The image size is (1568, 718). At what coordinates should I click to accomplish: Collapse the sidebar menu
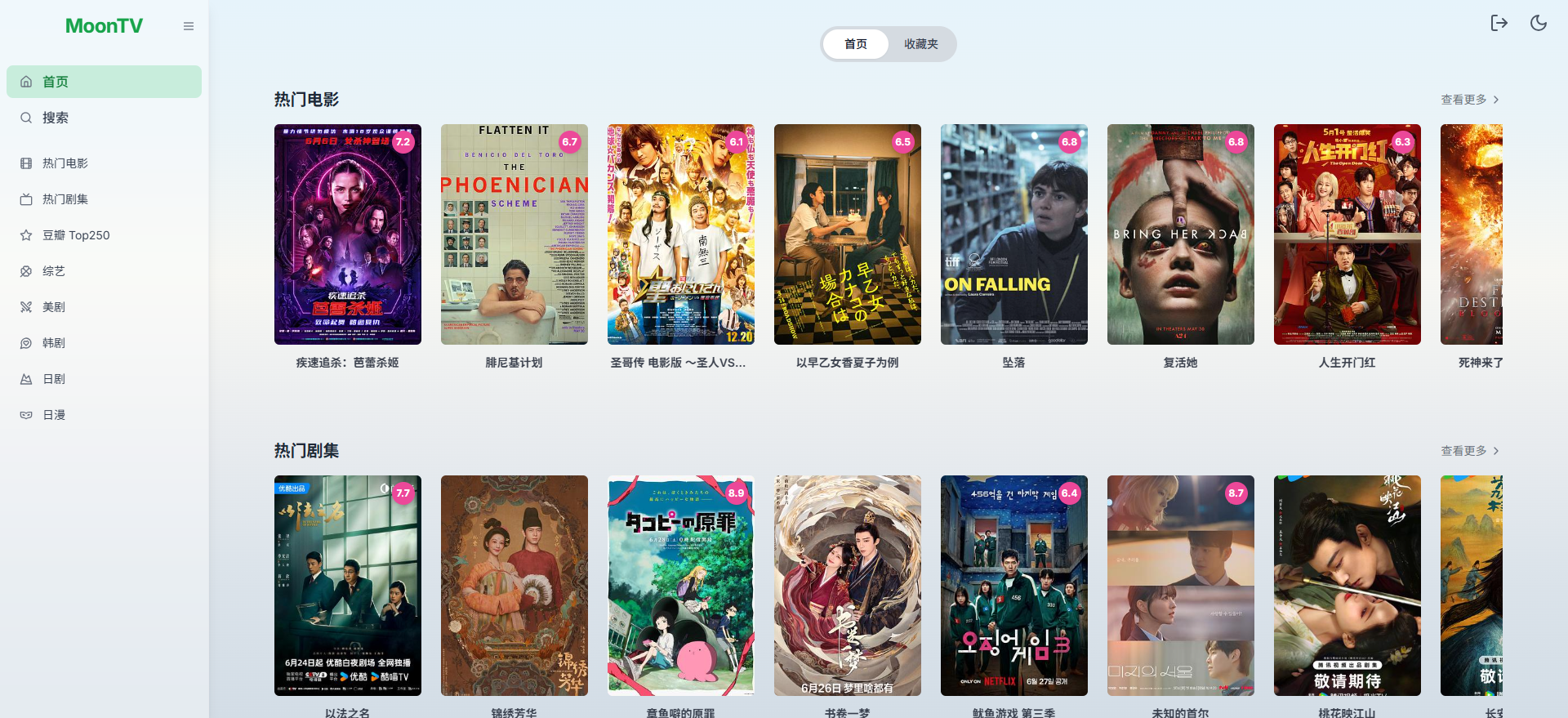(x=189, y=26)
